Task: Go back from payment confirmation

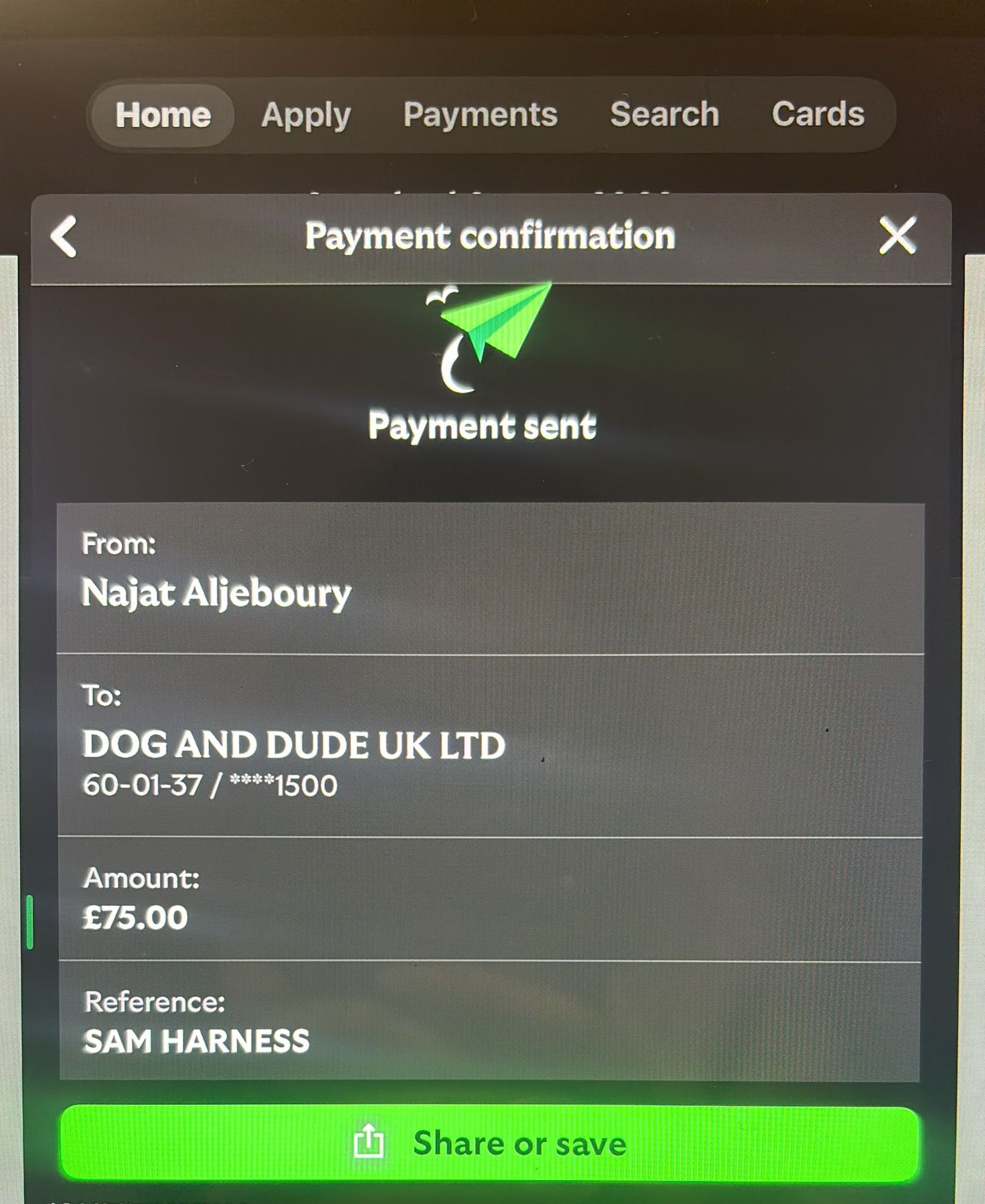Action: coord(64,236)
